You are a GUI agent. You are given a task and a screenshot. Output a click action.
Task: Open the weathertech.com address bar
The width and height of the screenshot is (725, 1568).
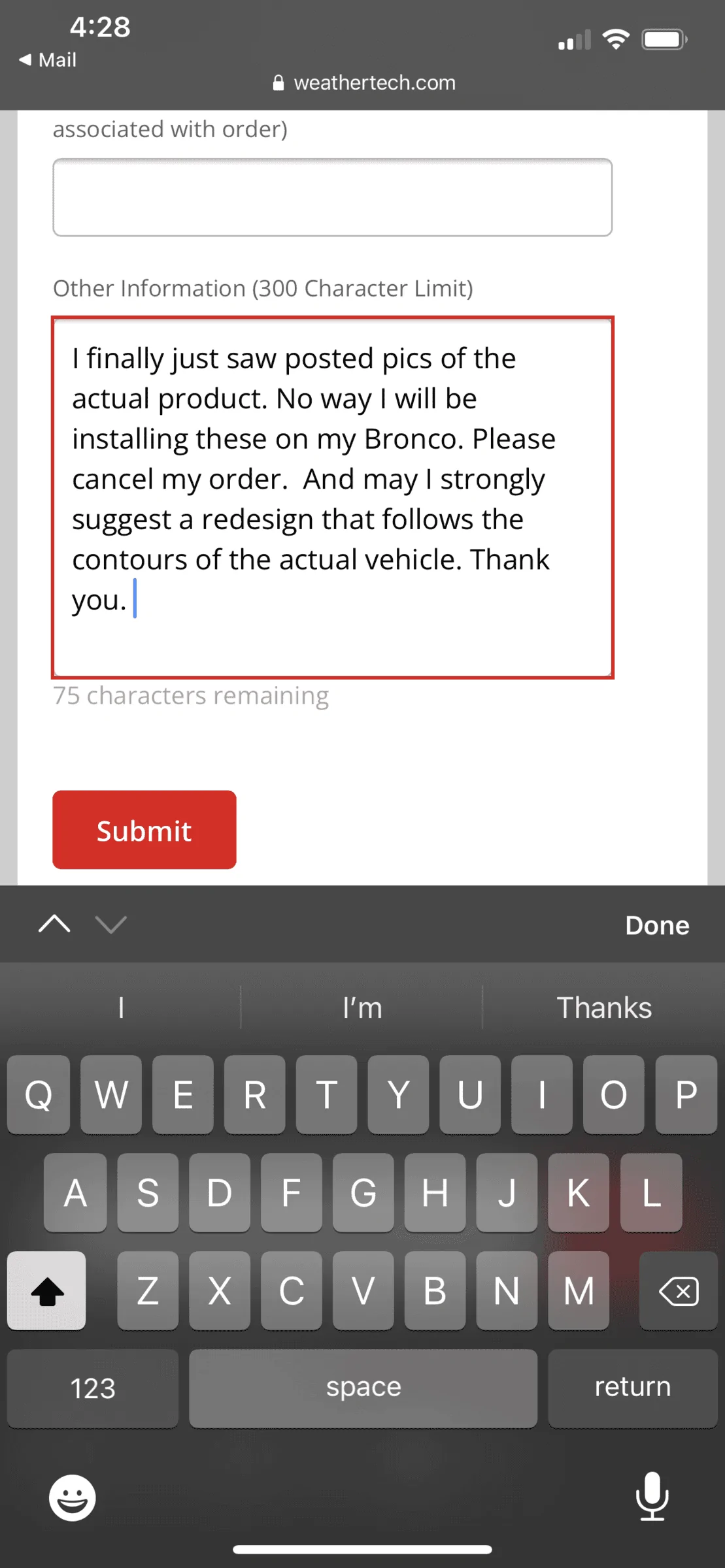(x=363, y=83)
